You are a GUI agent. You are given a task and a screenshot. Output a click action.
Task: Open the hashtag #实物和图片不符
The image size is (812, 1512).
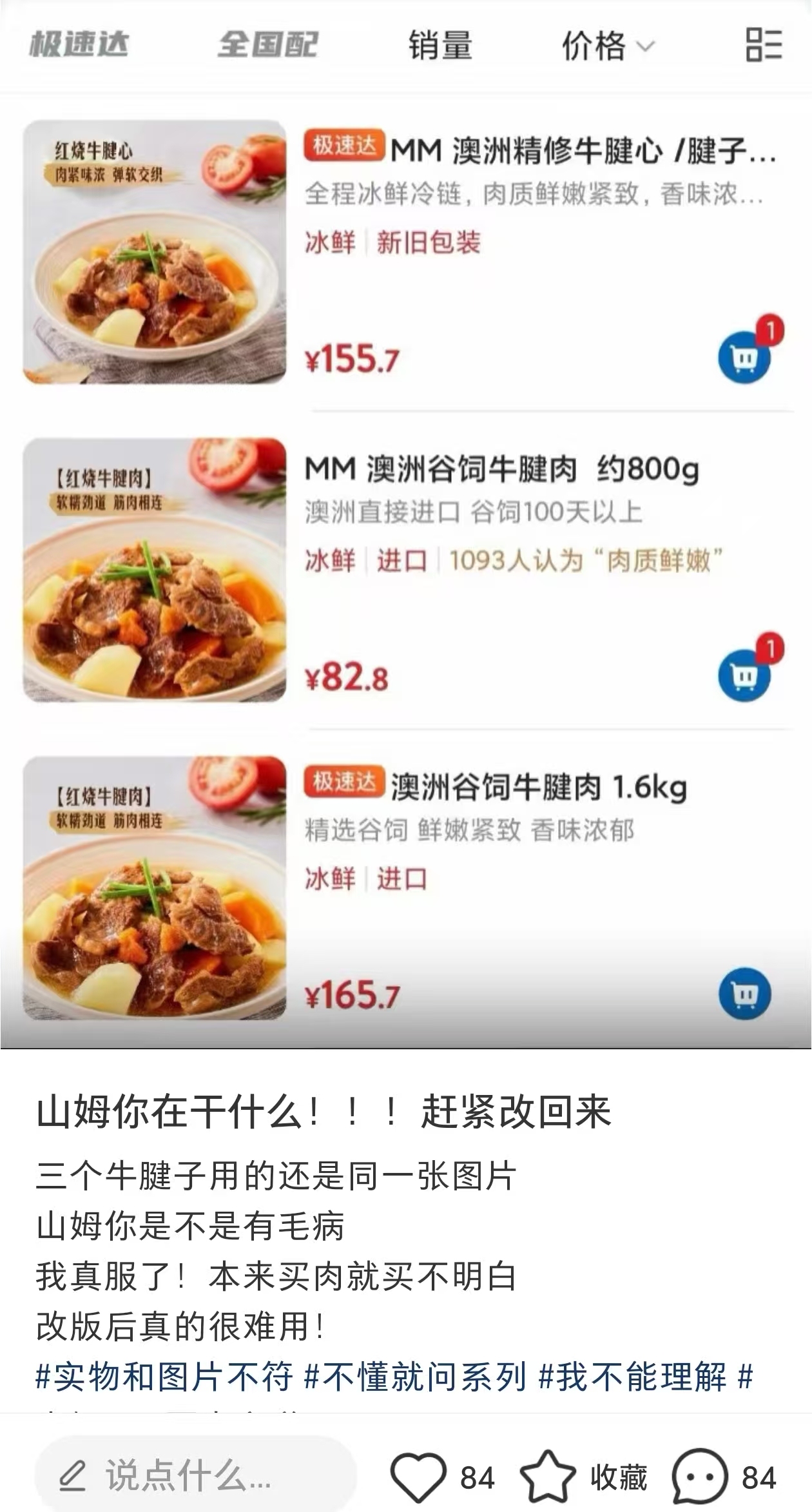(164, 1377)
